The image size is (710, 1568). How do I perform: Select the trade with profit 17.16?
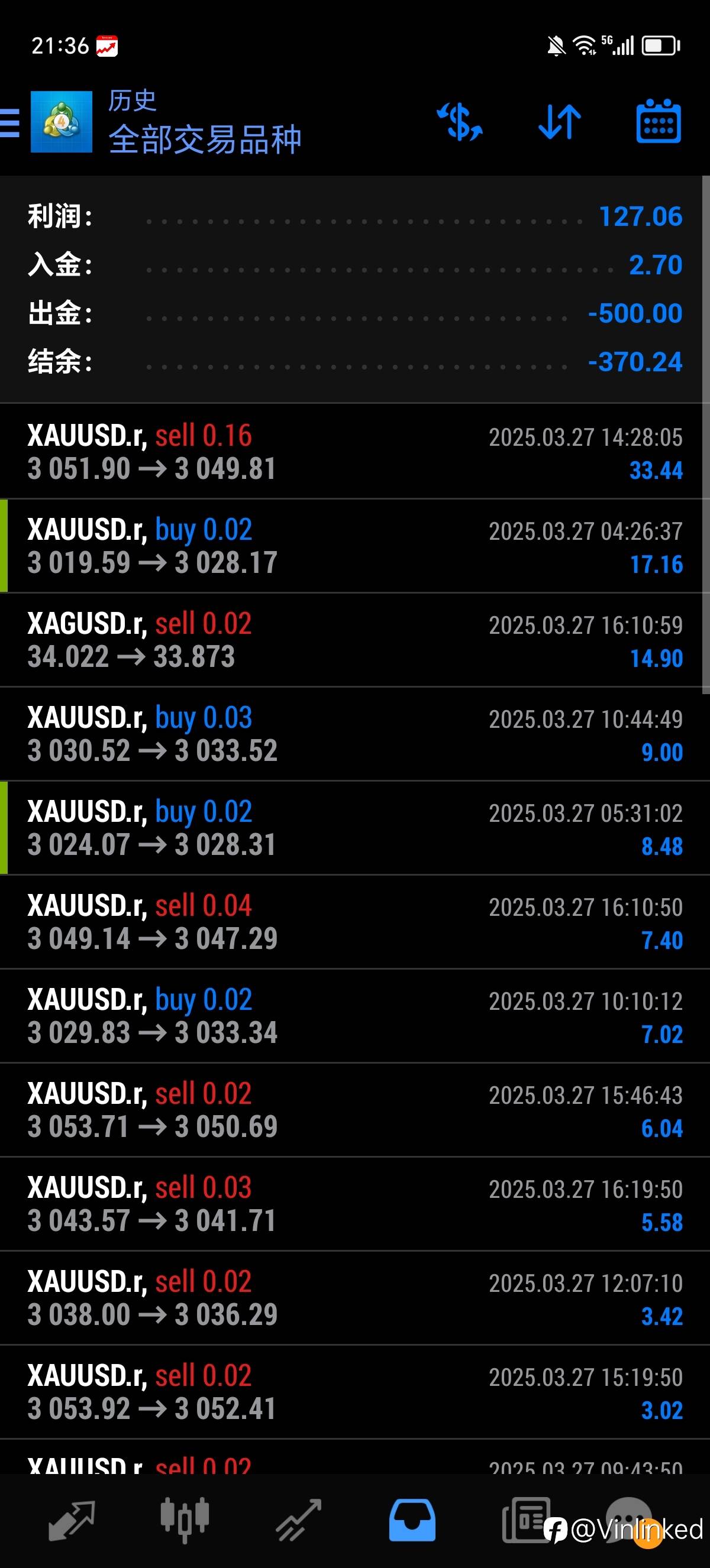coord(355,546)
